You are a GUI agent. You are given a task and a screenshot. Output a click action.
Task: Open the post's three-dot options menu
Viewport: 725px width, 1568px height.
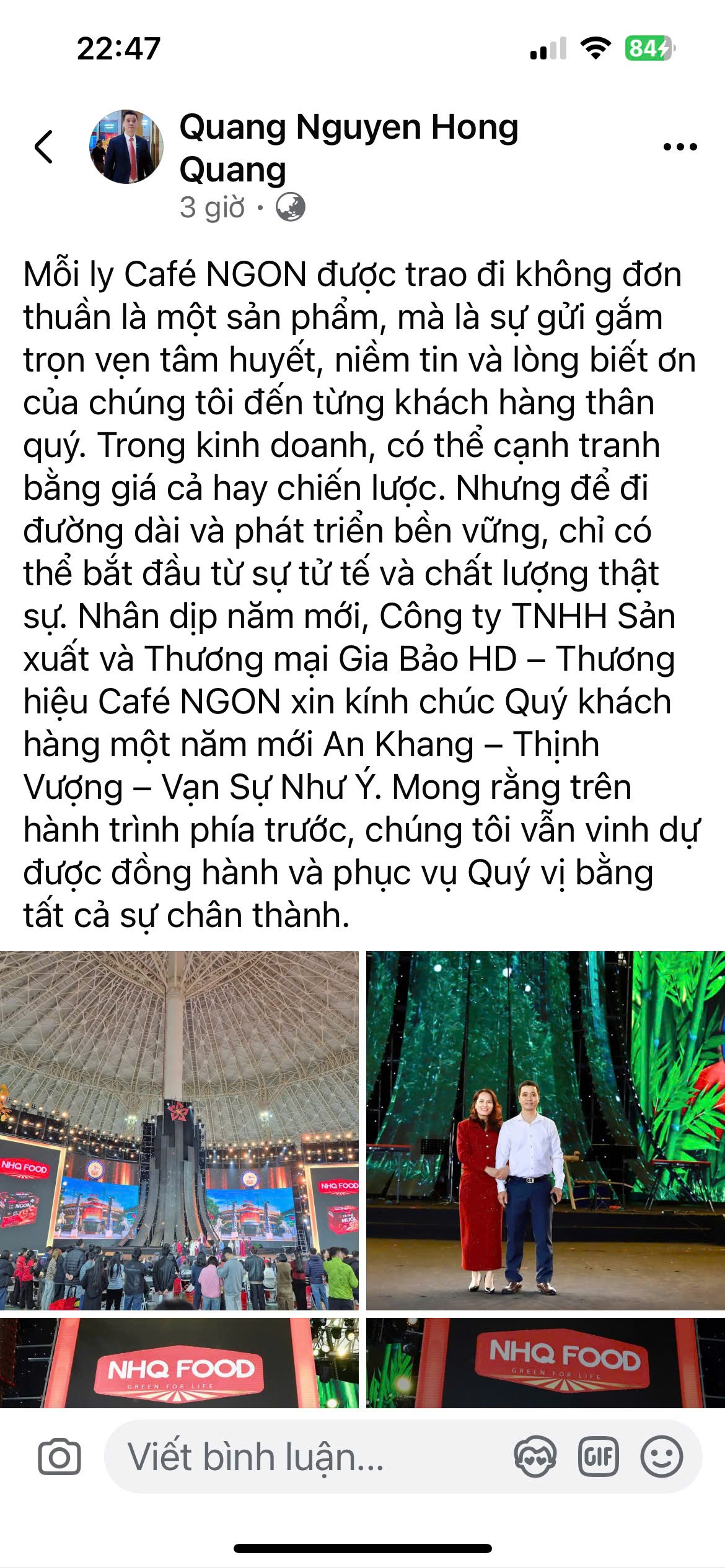pyautogui.click(x=680, y=147)
